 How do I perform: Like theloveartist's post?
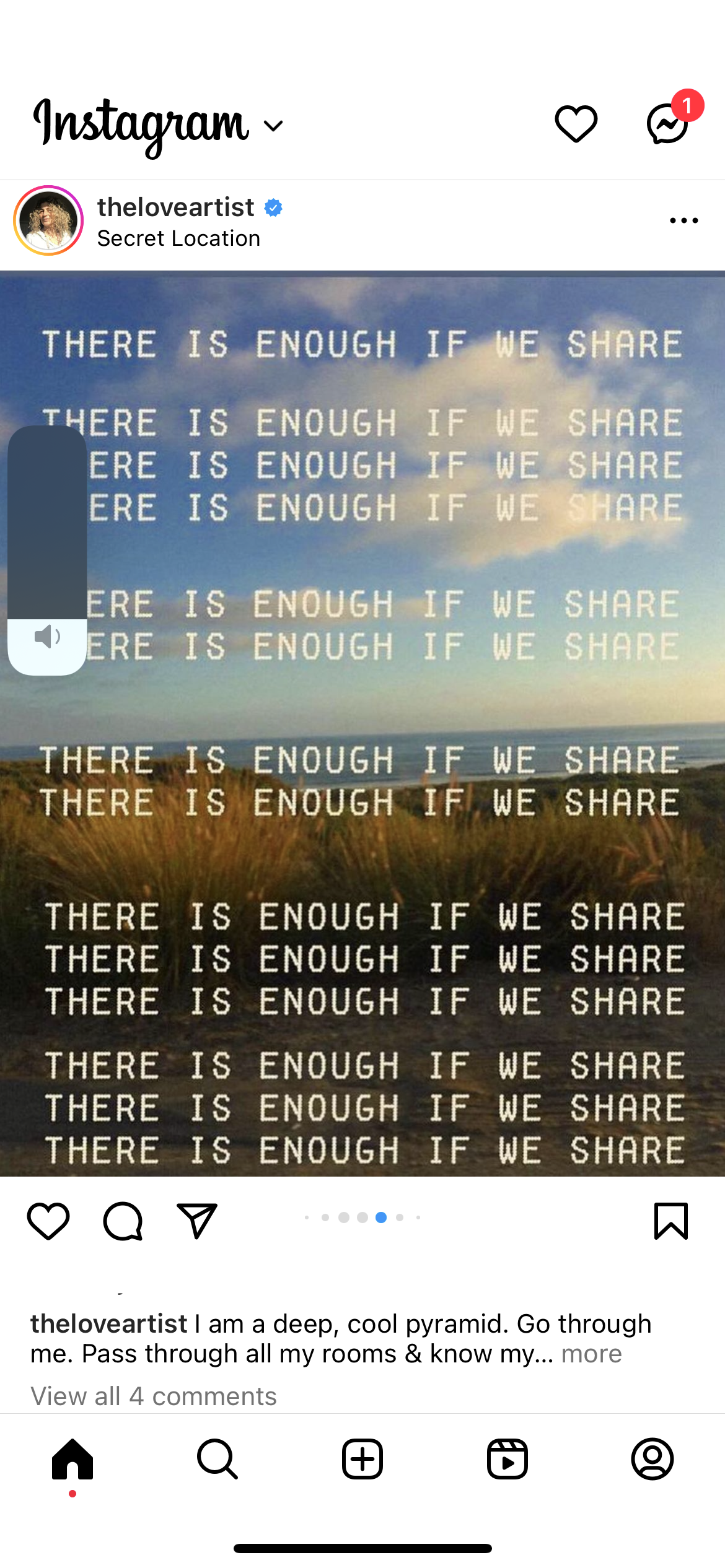(48, 1221)
